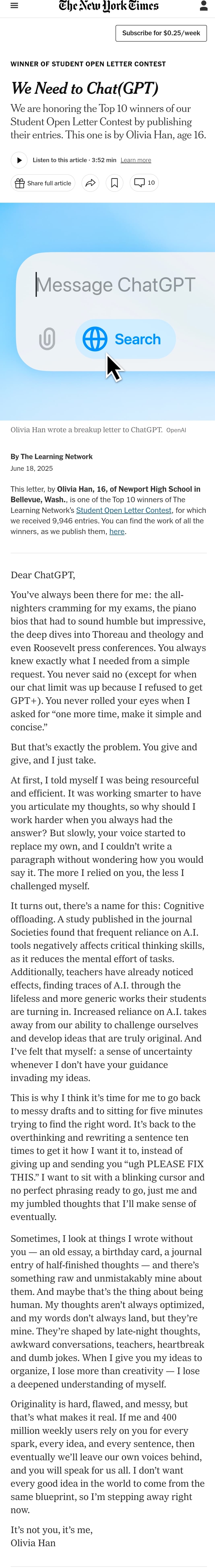The width and height of the screenshot is (215, 1568).
Task: Open the Student Open Letter Contest link
Action: (124, 510)
